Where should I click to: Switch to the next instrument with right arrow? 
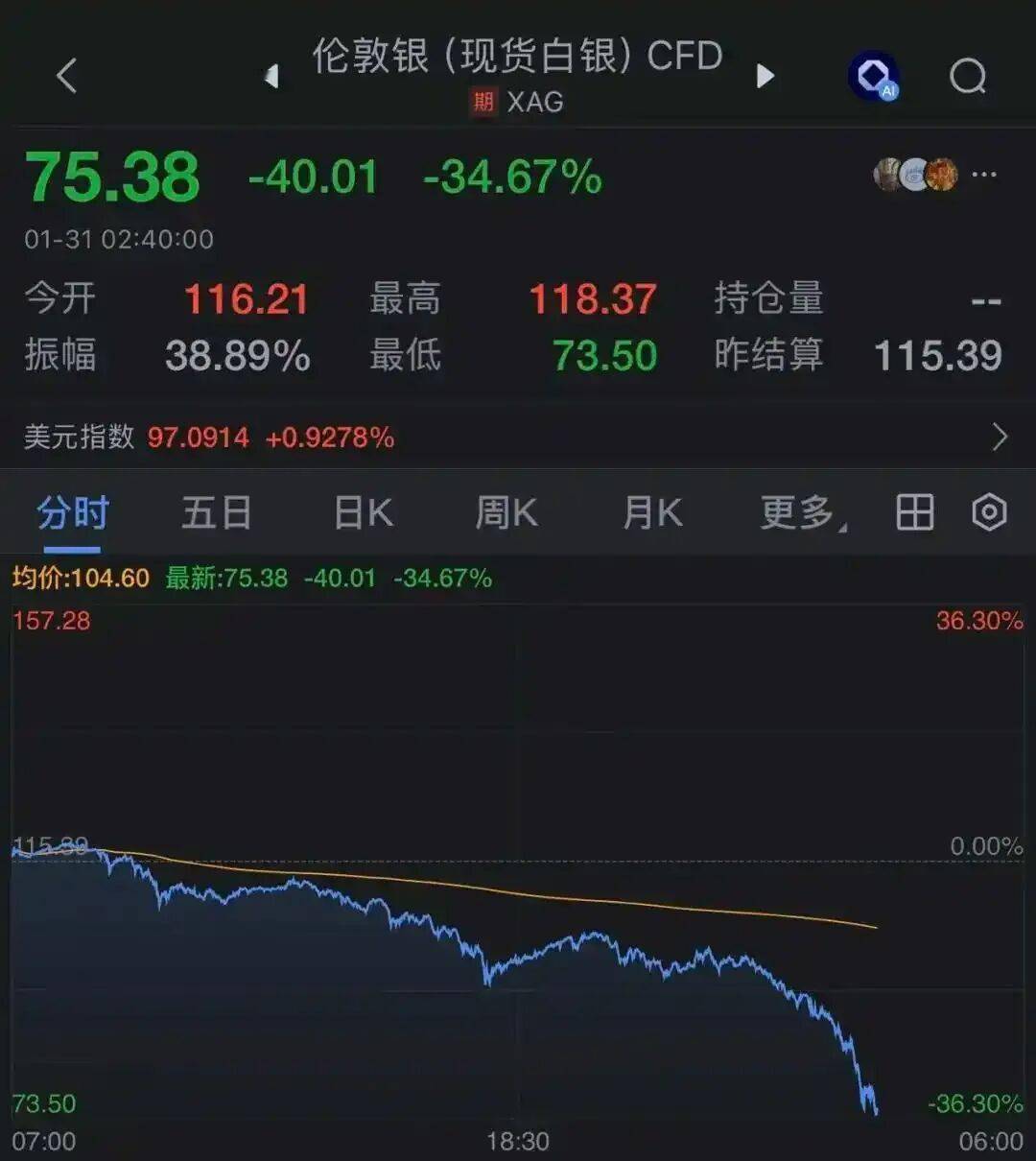(765, 76)
